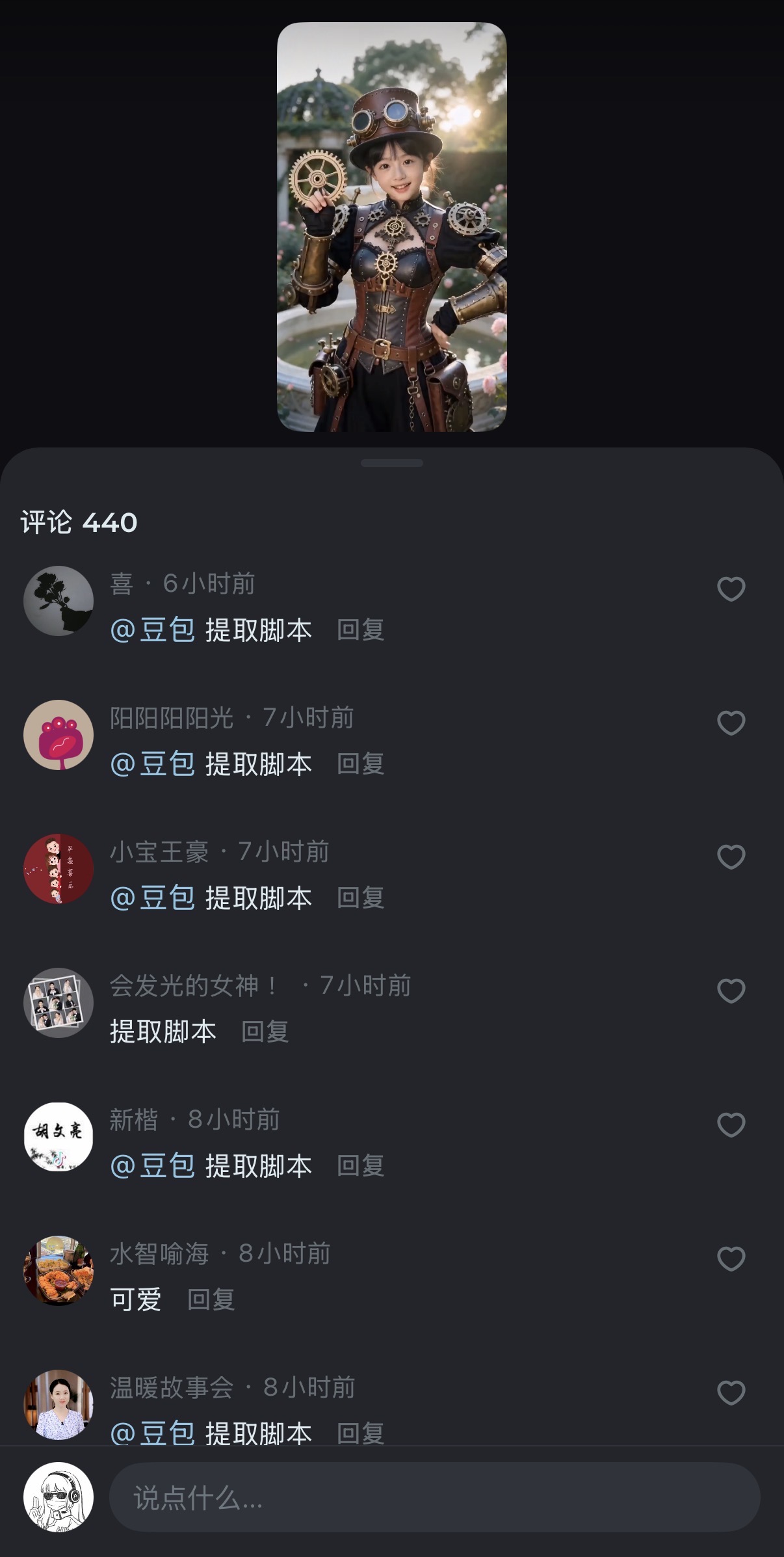Reply to 水智喻海's 可爱 comment

click(x=211, y=1299)
